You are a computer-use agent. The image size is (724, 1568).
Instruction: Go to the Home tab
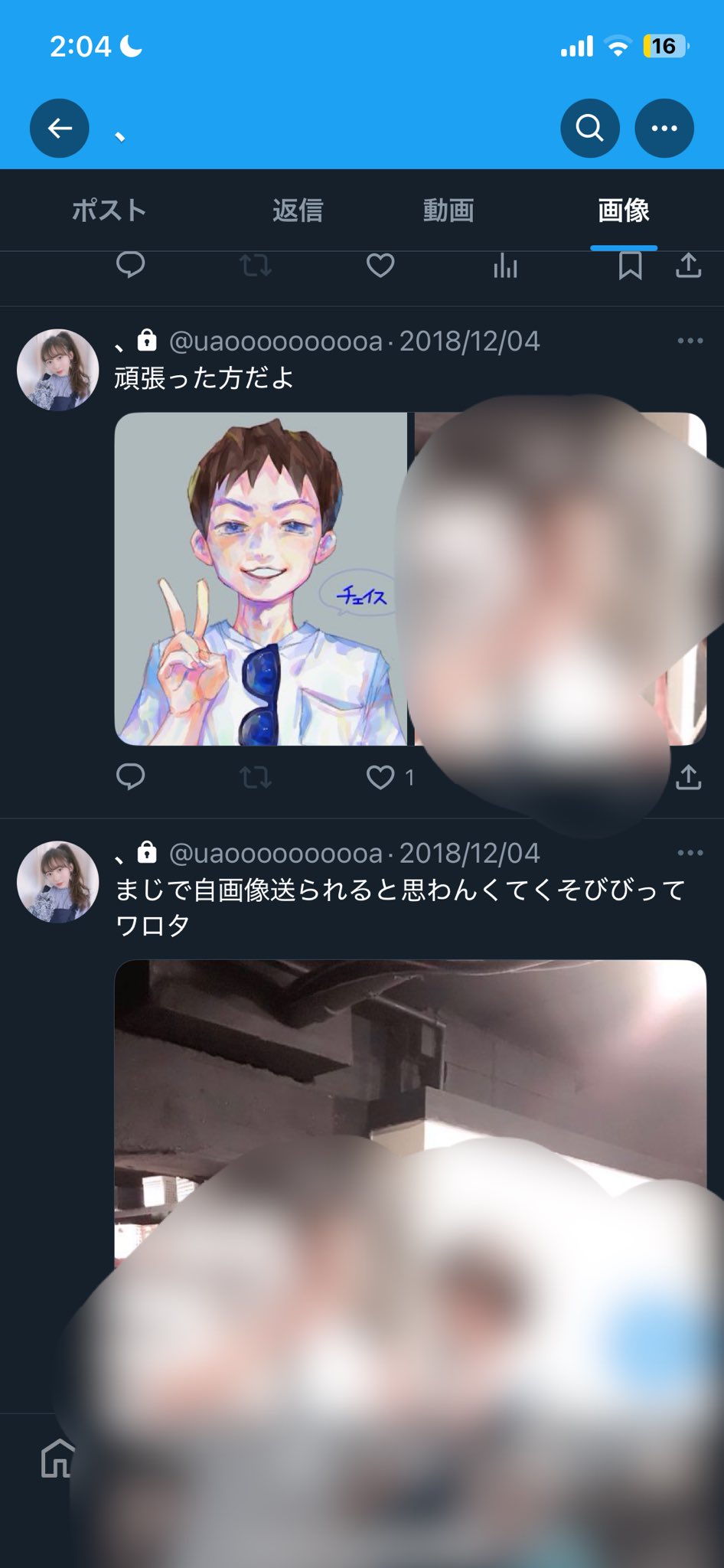coord(58,1458)
